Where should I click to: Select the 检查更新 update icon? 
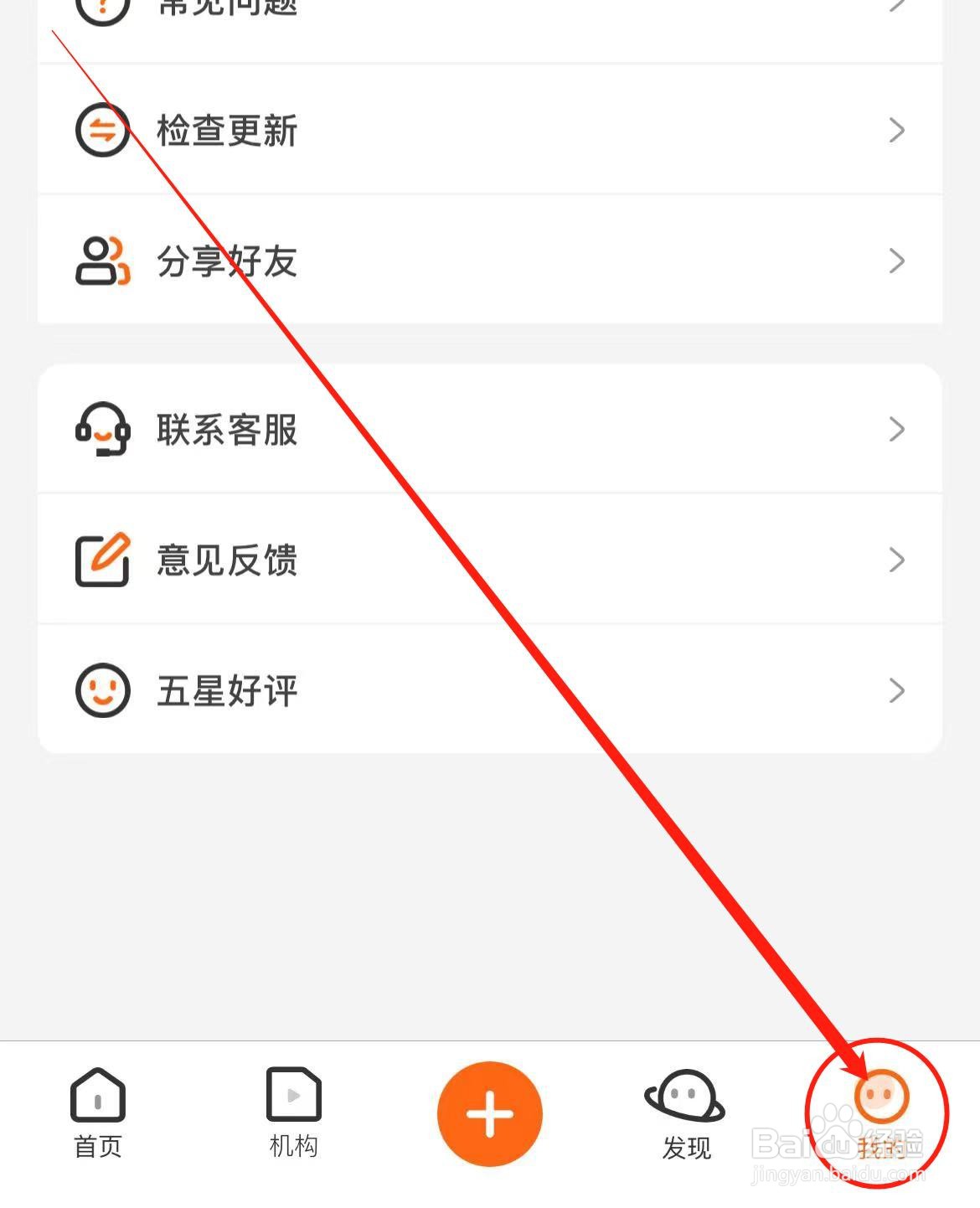coord(100,129)
